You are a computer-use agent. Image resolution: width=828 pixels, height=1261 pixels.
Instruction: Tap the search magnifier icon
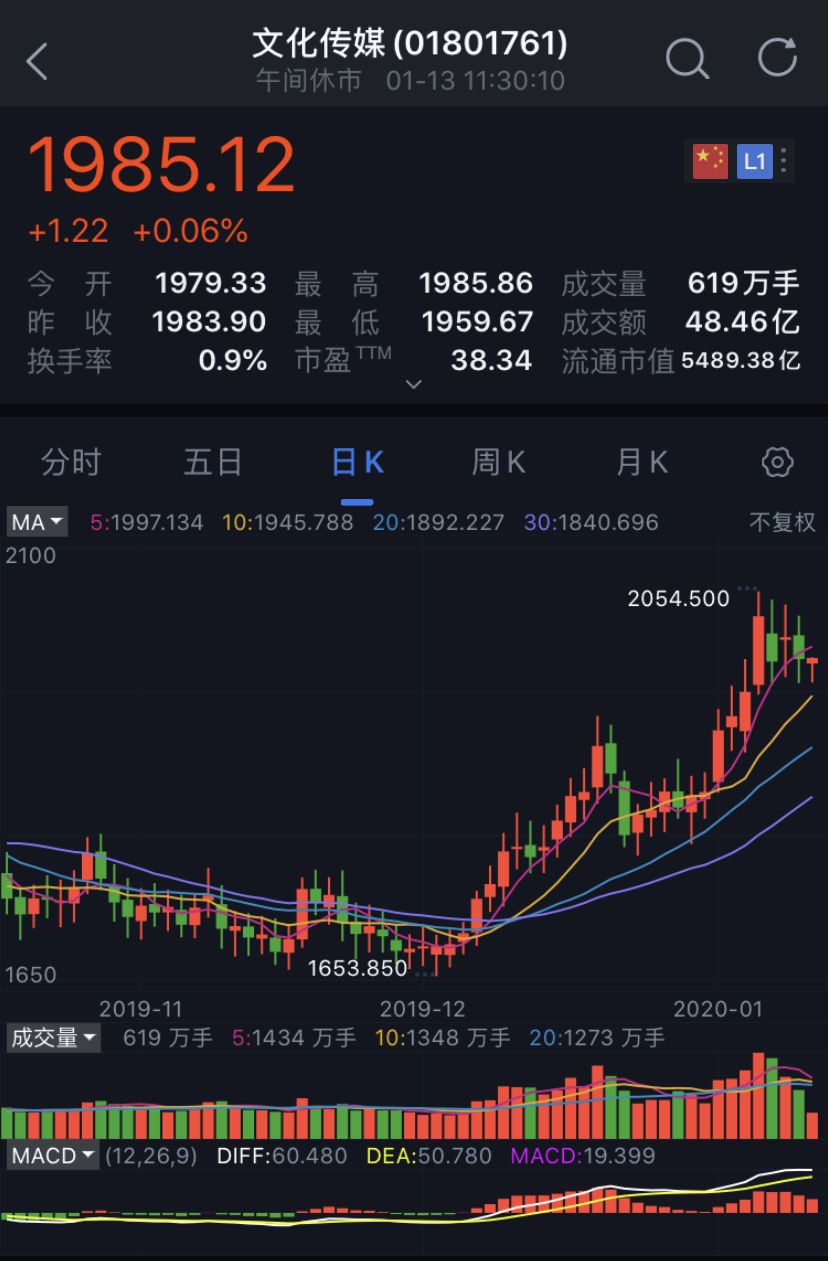[x=688, y=59]
